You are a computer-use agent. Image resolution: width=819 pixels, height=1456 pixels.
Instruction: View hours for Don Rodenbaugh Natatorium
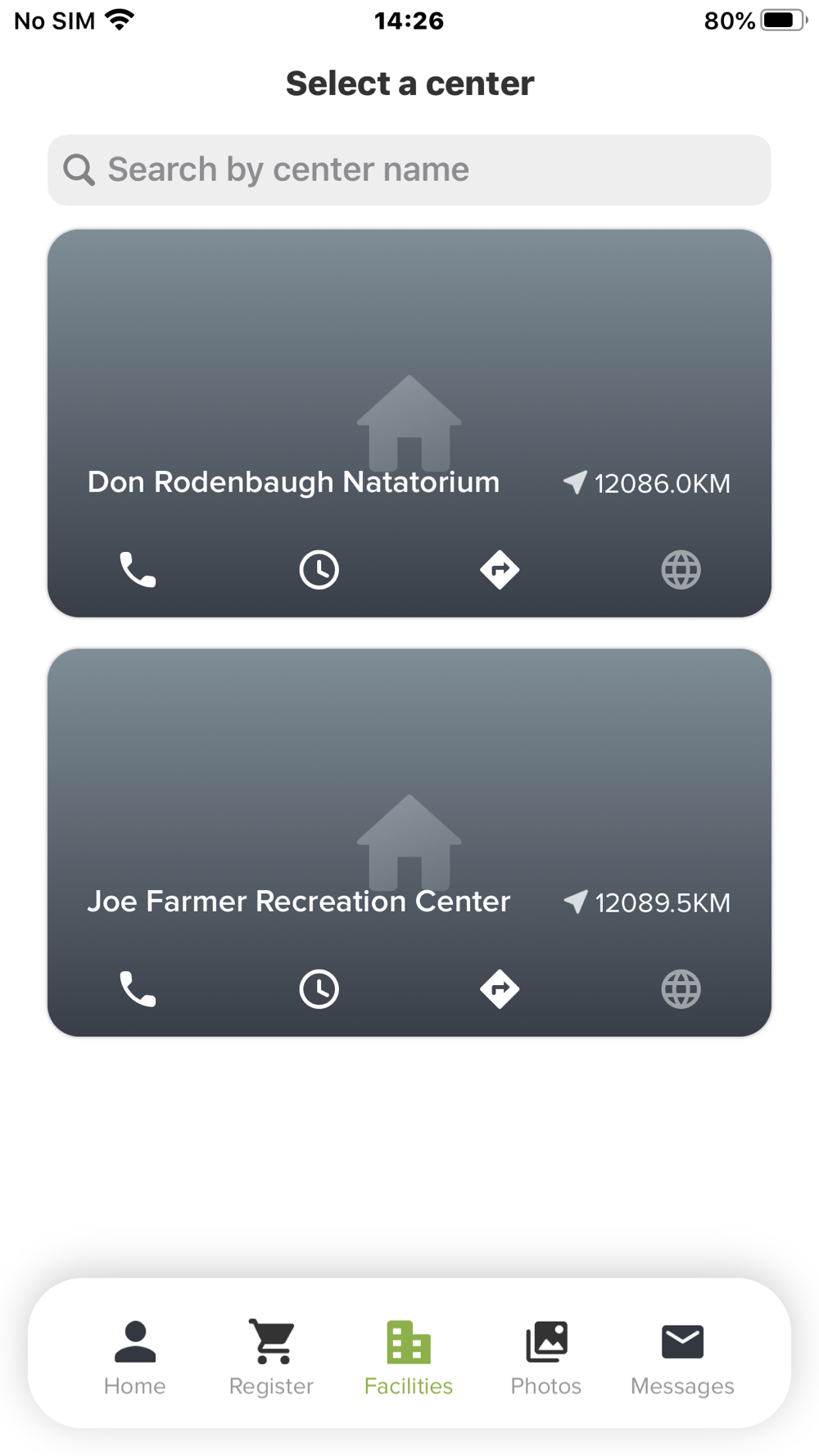pyautogui.click(x=319, y=570)
